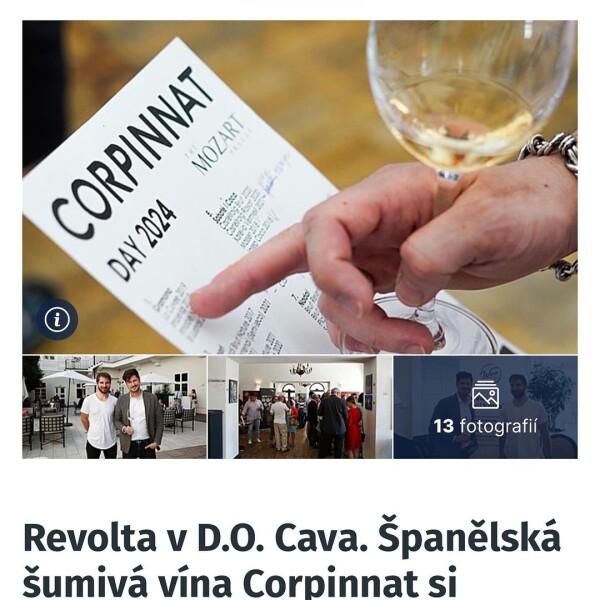Open the 13 fotografií gallery
This screenshot has height=600, width=600.
point(485,407)
